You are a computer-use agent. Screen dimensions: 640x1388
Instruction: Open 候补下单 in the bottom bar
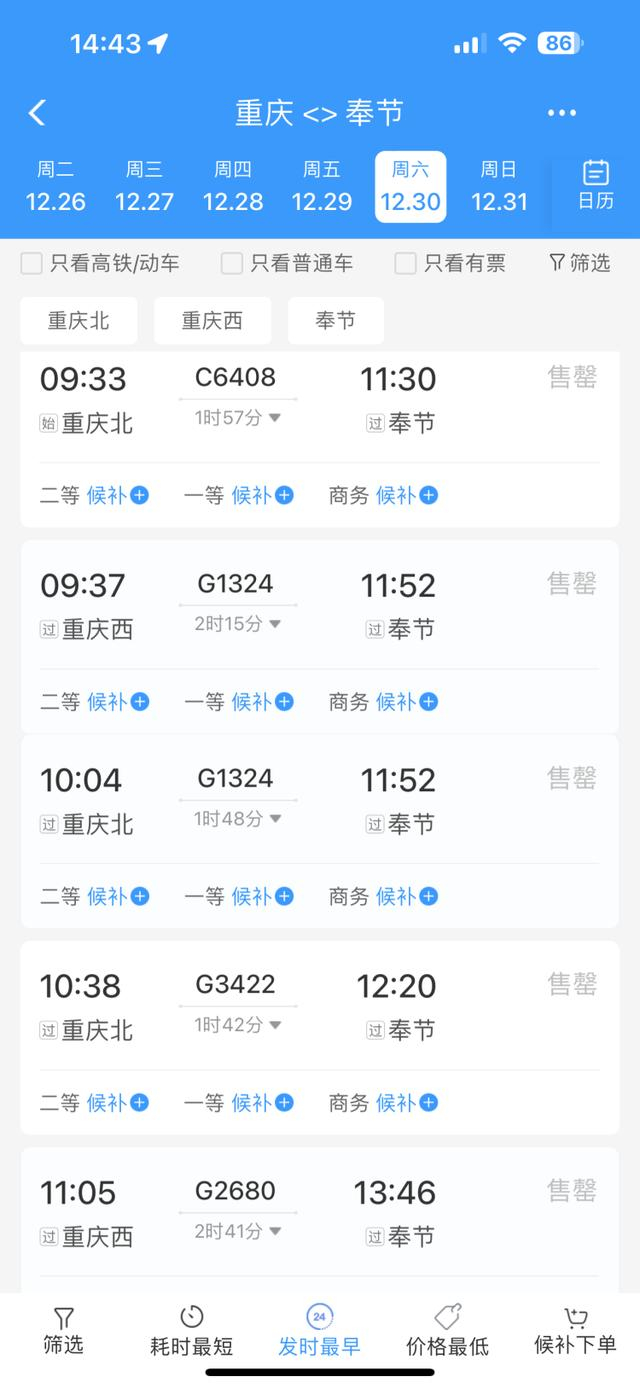(575, 1331)
